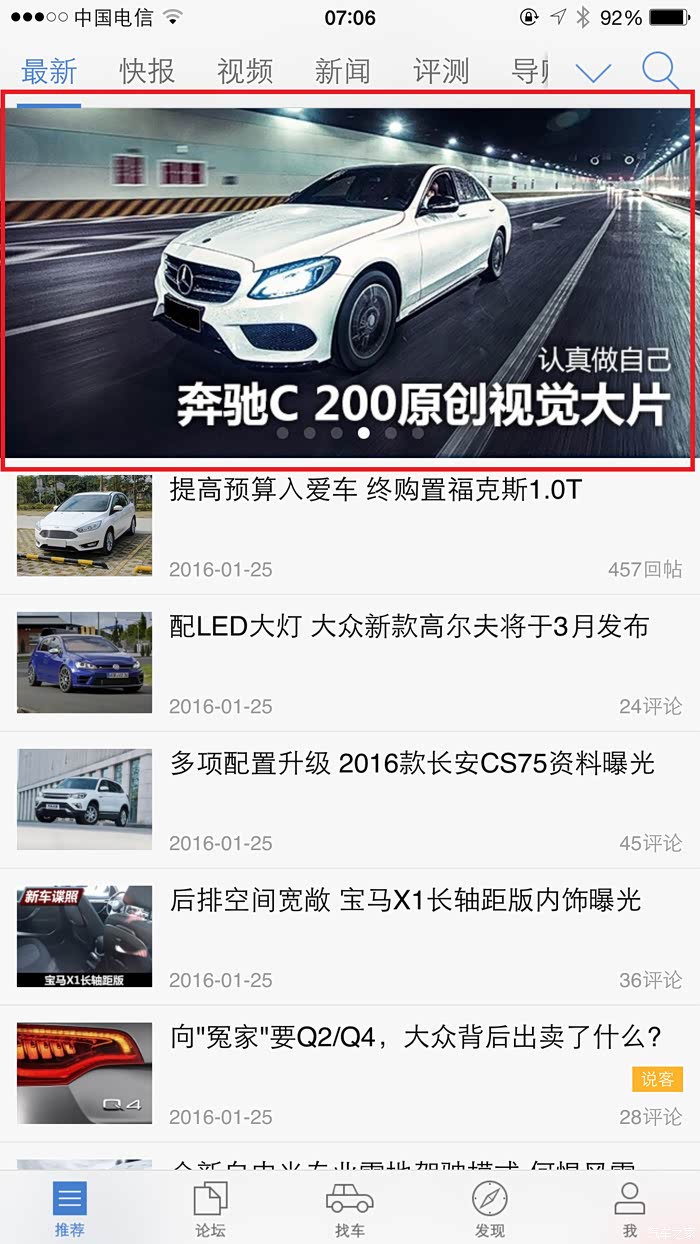Image resolution: width=700 pixels, height=1244 pixels.
Task: Switch to the 快报 tab
Action: [x=147, y=71]
